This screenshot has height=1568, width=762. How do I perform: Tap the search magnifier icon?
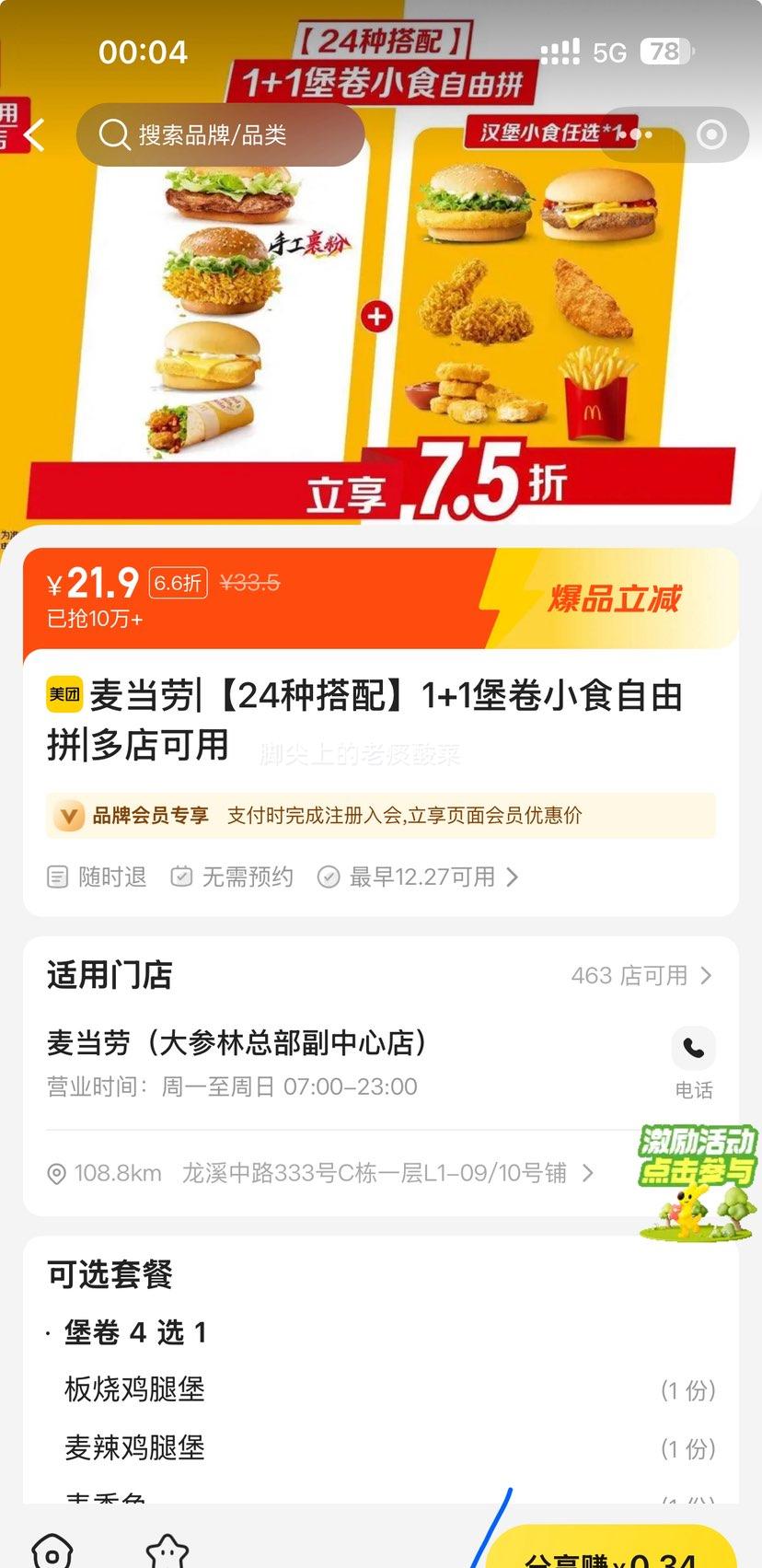pyautogui.click(x=113, y=134)
